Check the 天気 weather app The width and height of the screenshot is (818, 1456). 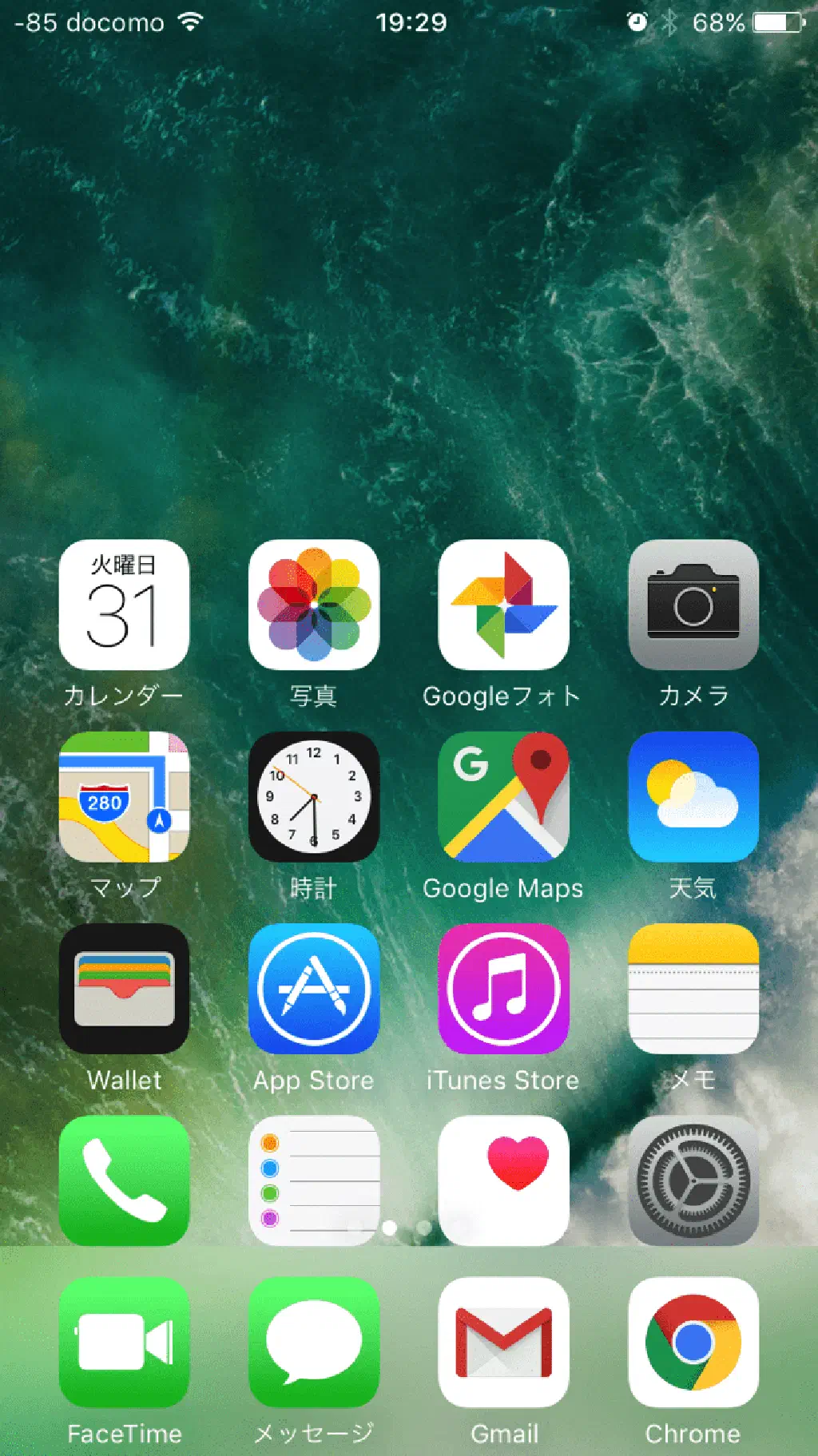tap(693, 797)
